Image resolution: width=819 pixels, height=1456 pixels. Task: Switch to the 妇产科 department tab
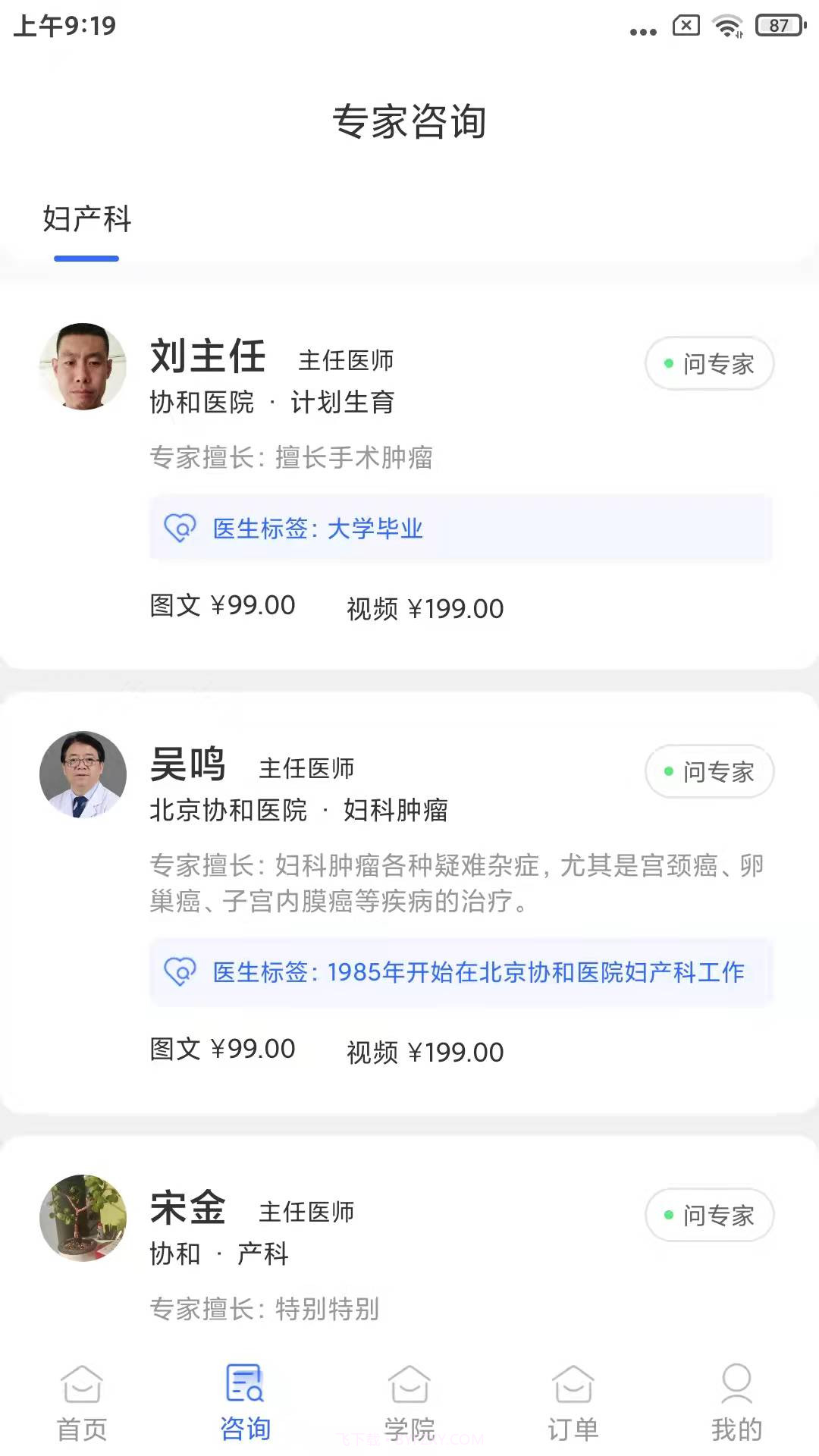pos(88,221)
